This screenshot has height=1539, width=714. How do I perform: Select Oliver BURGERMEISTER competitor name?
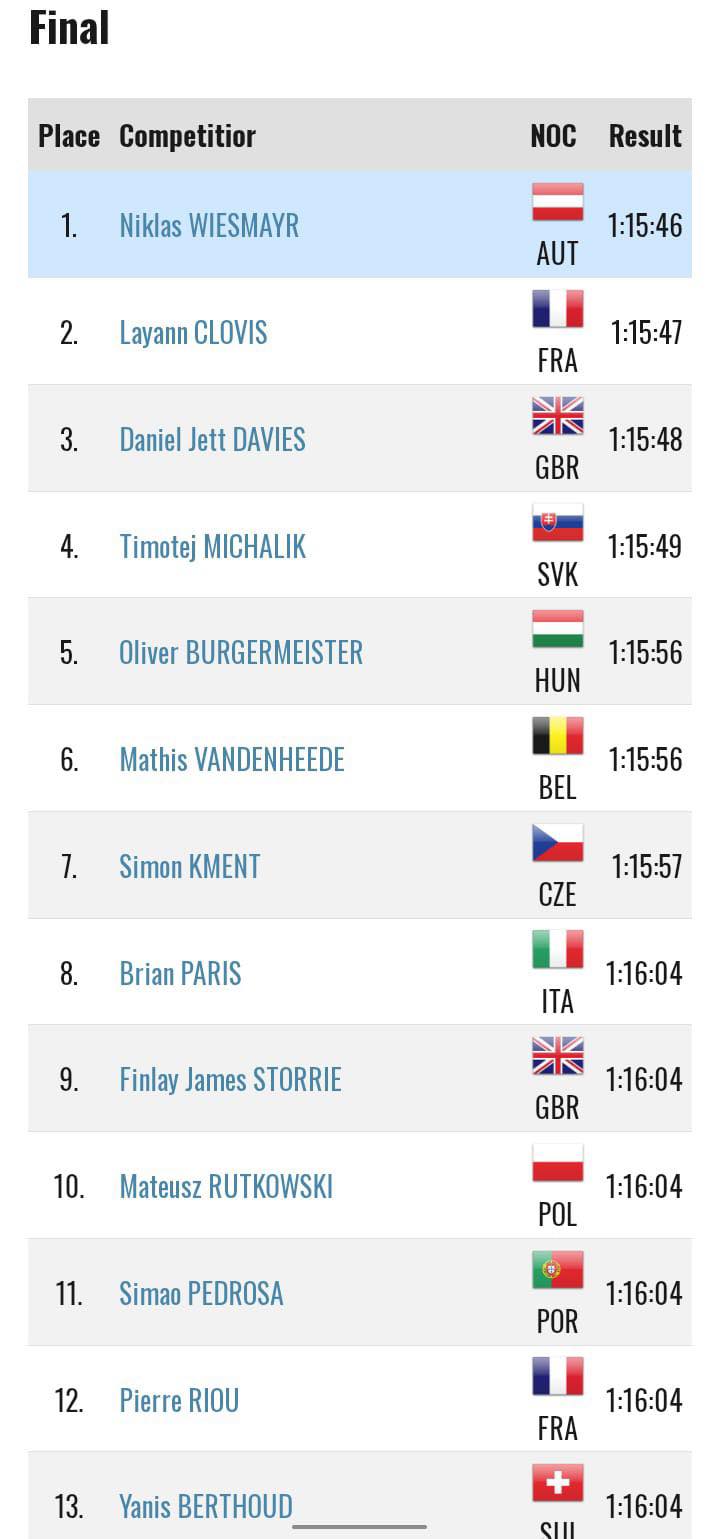pos(241,652)
